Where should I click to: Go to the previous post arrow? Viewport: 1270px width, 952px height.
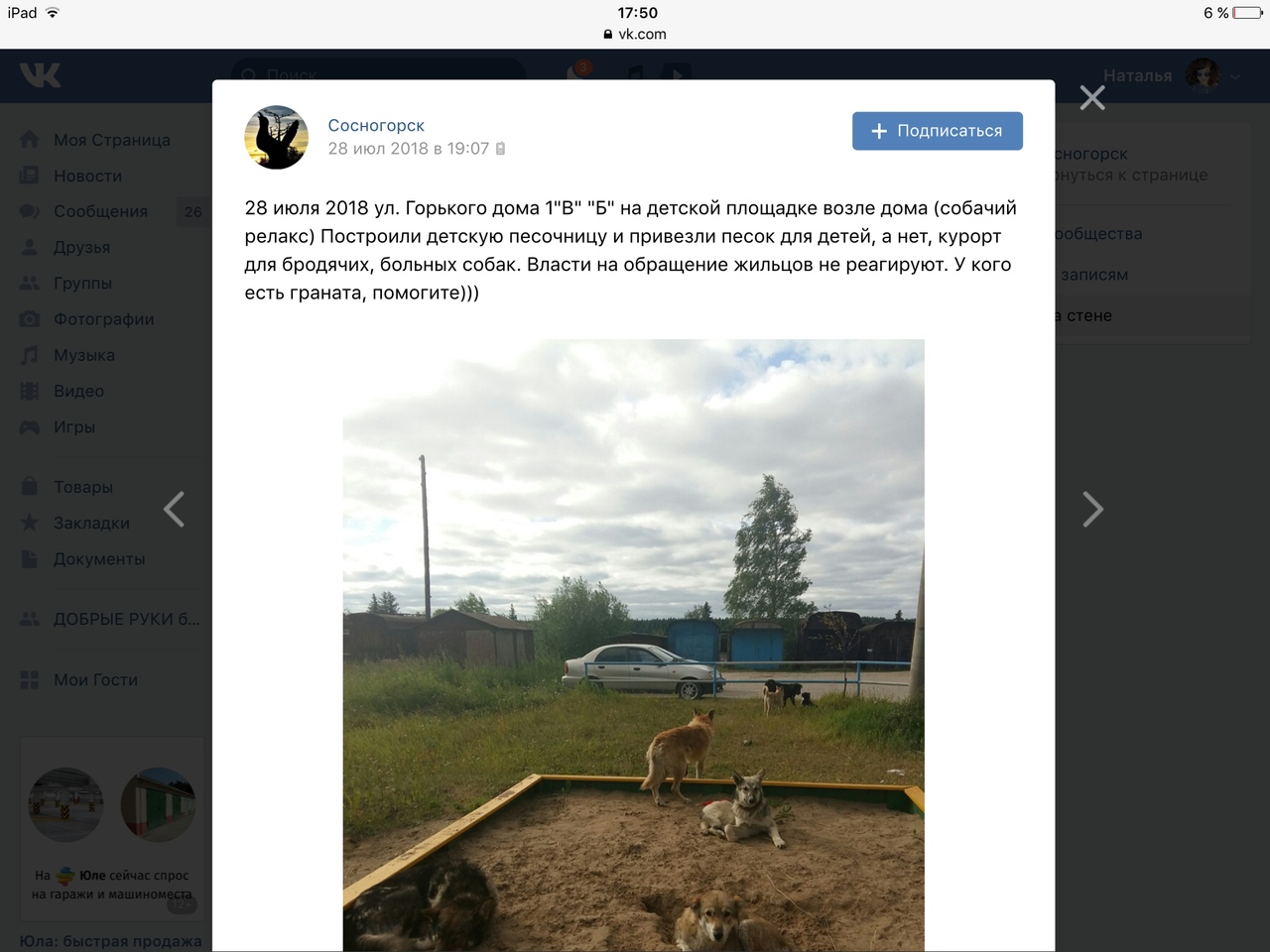click(175, 510)
